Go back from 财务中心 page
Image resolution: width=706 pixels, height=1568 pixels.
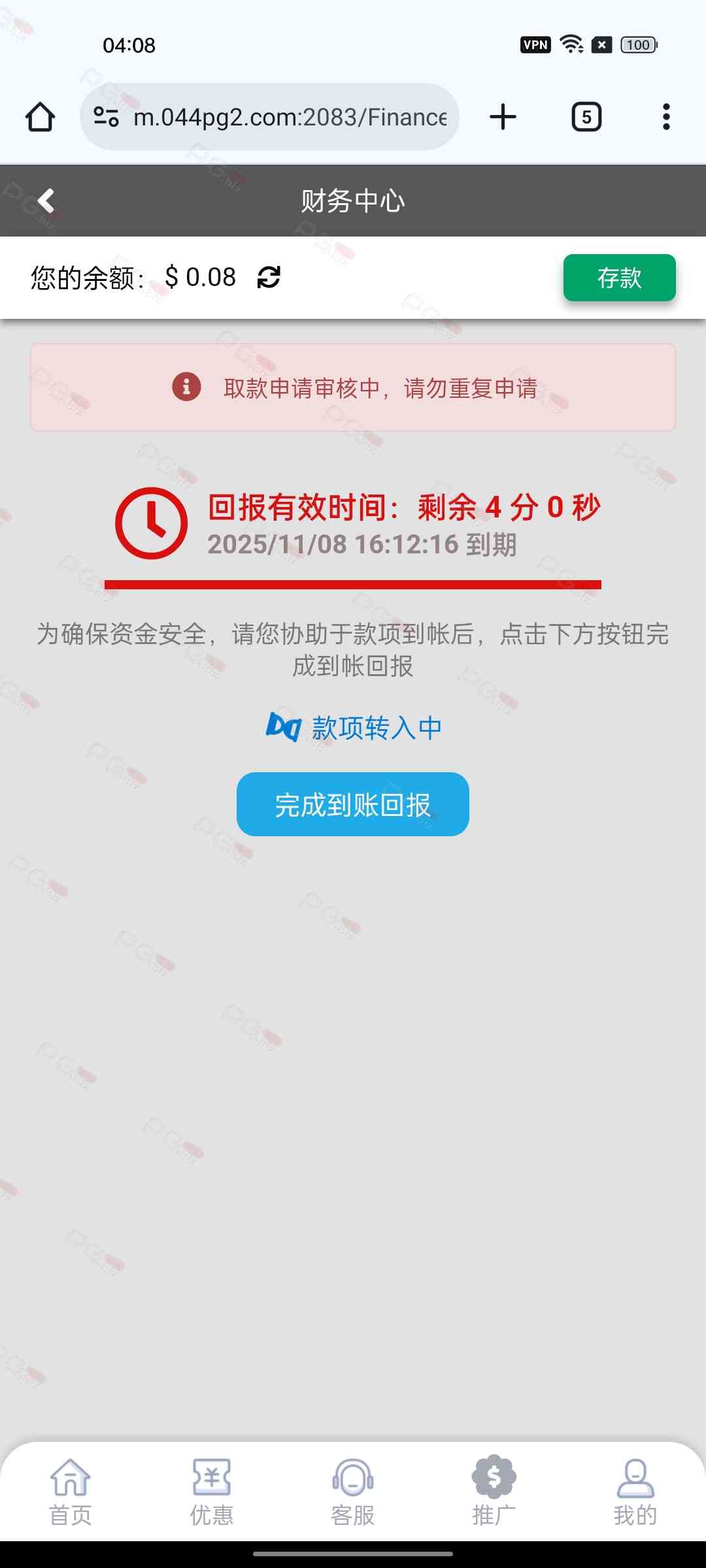tap(46, 201)
